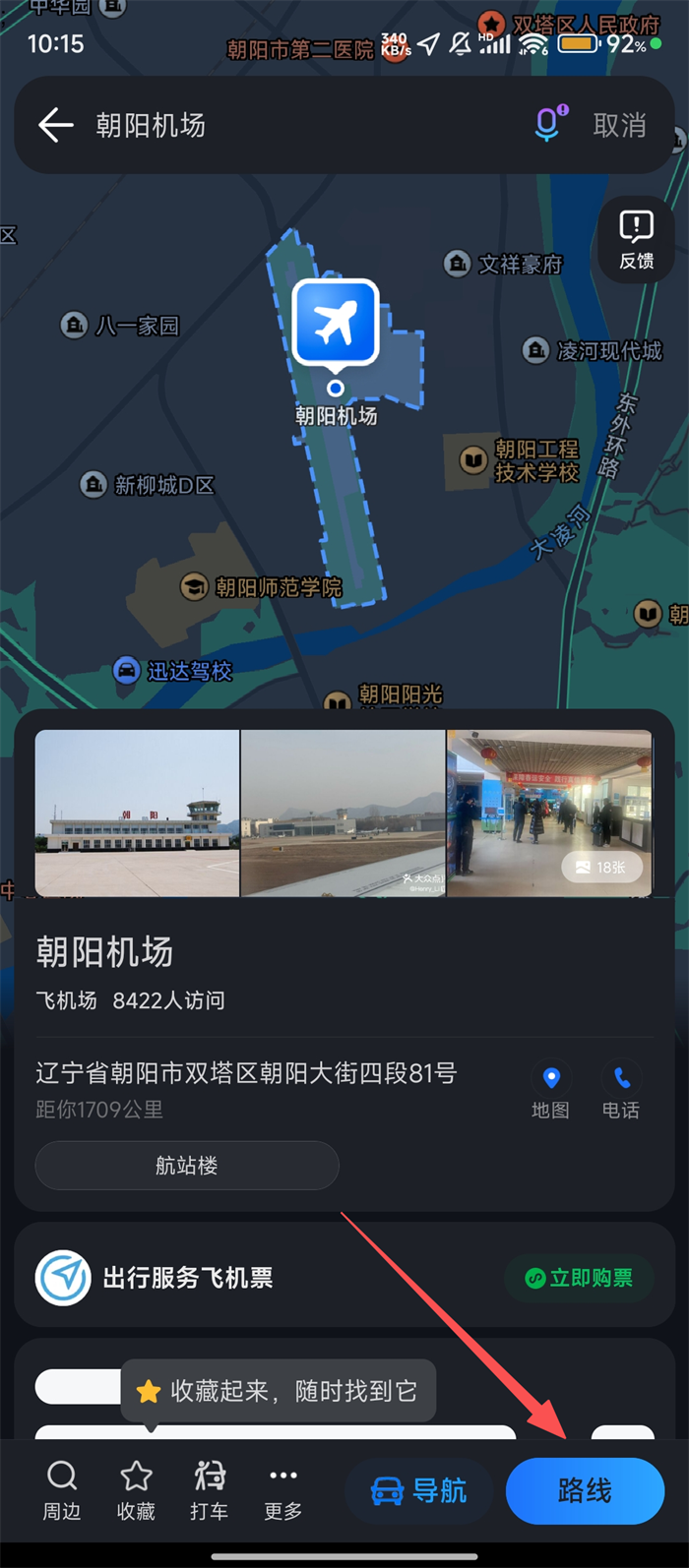
Task: Search nearby places with 周边
Action: pos(61,1490)
